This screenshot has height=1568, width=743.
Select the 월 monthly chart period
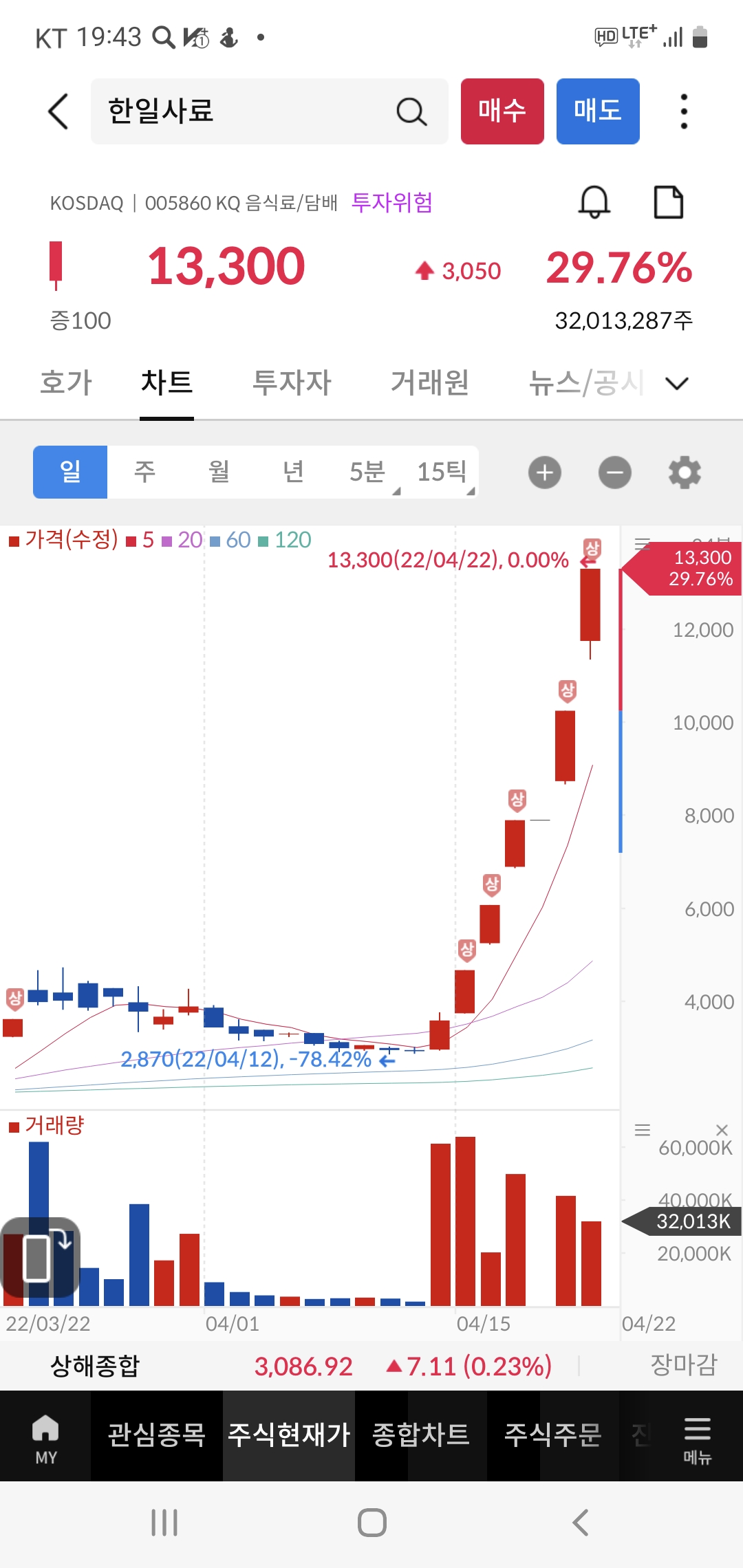[x=219, y=472]
